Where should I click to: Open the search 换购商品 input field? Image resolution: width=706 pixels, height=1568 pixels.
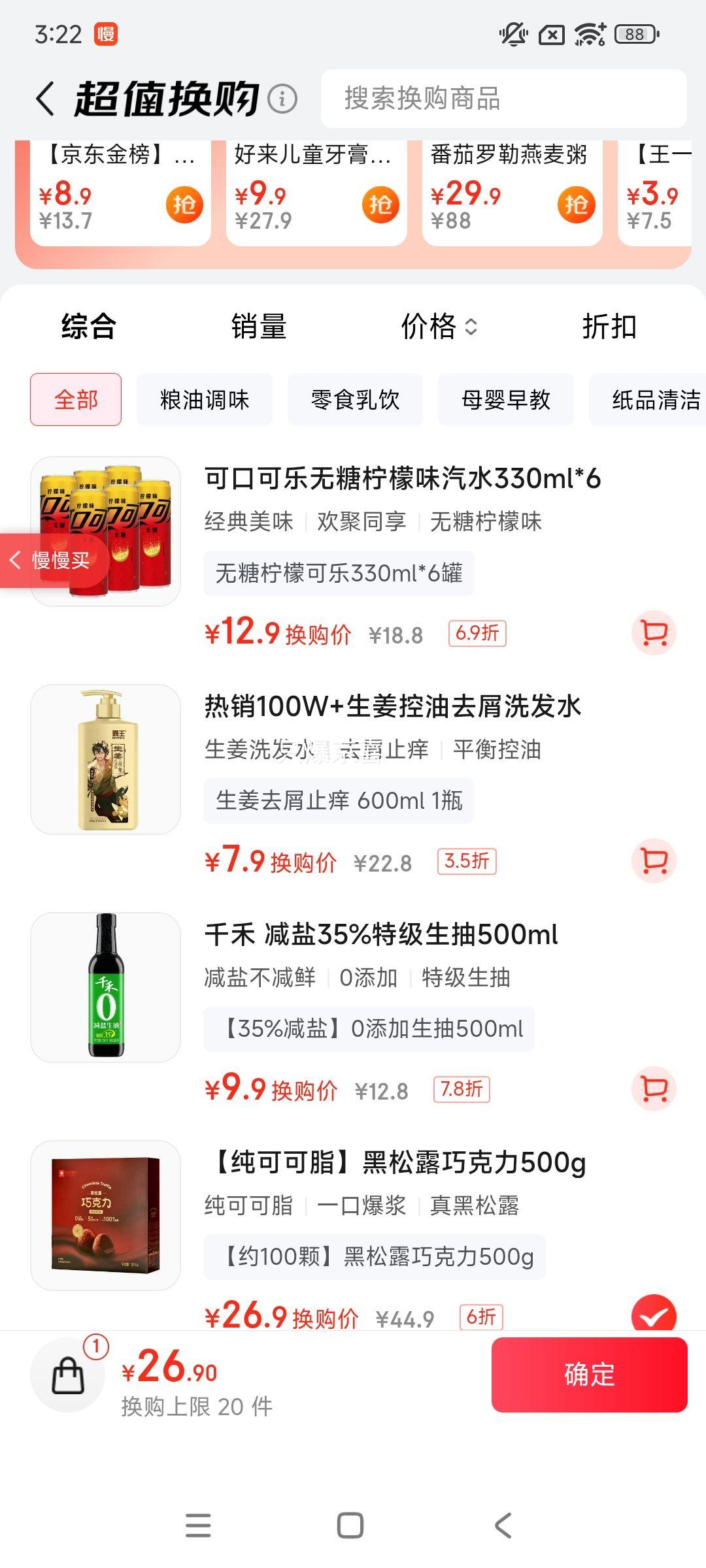coord(503,99)
